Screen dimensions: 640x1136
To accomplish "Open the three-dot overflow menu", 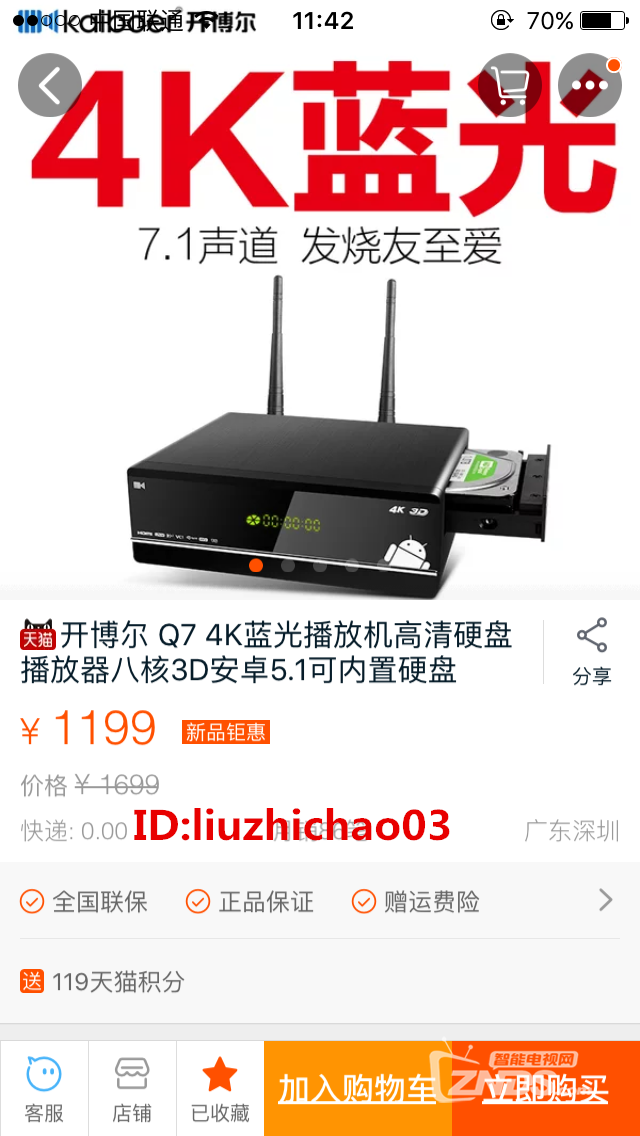I will pyautogui.click(x=590, y=85).
